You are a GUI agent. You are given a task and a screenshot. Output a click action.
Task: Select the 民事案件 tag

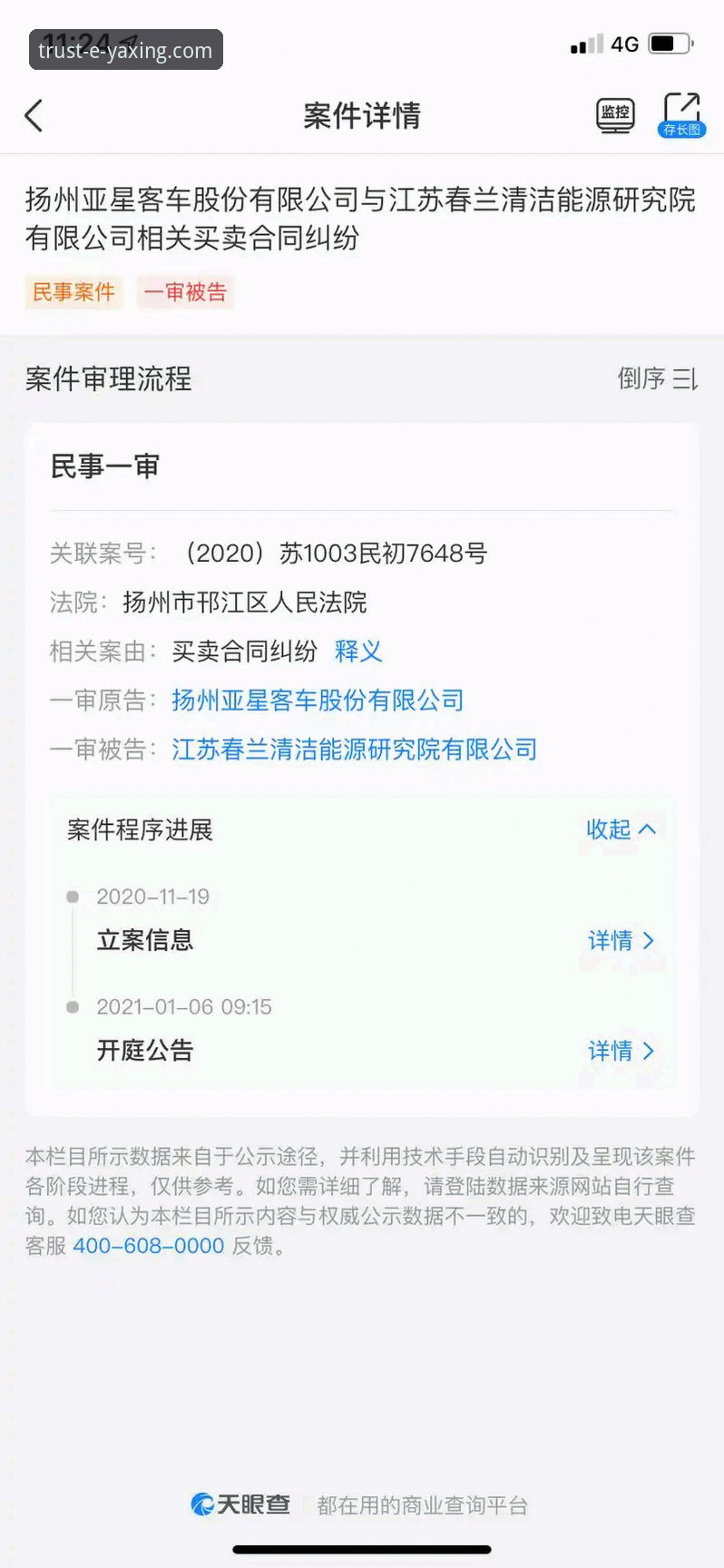pyautogui.click(x=73, y=292)
